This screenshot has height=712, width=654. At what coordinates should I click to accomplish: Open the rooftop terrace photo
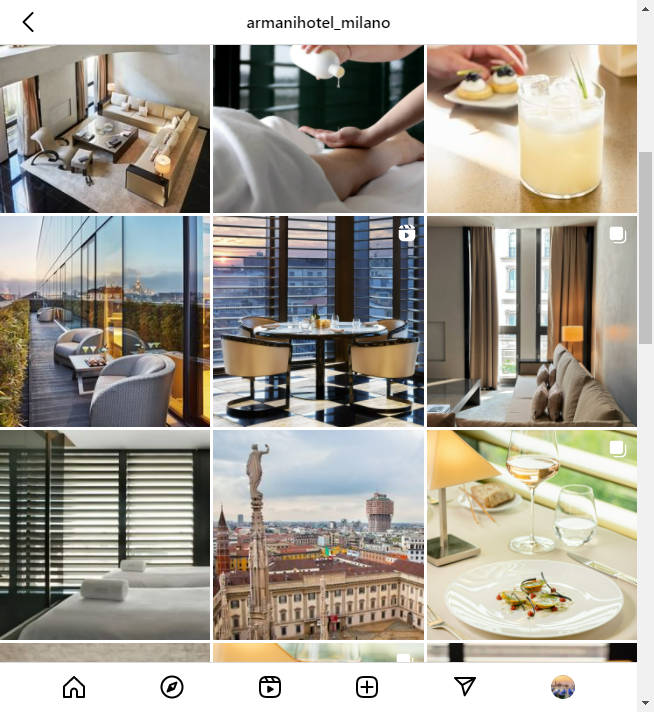tap(105, 321)
